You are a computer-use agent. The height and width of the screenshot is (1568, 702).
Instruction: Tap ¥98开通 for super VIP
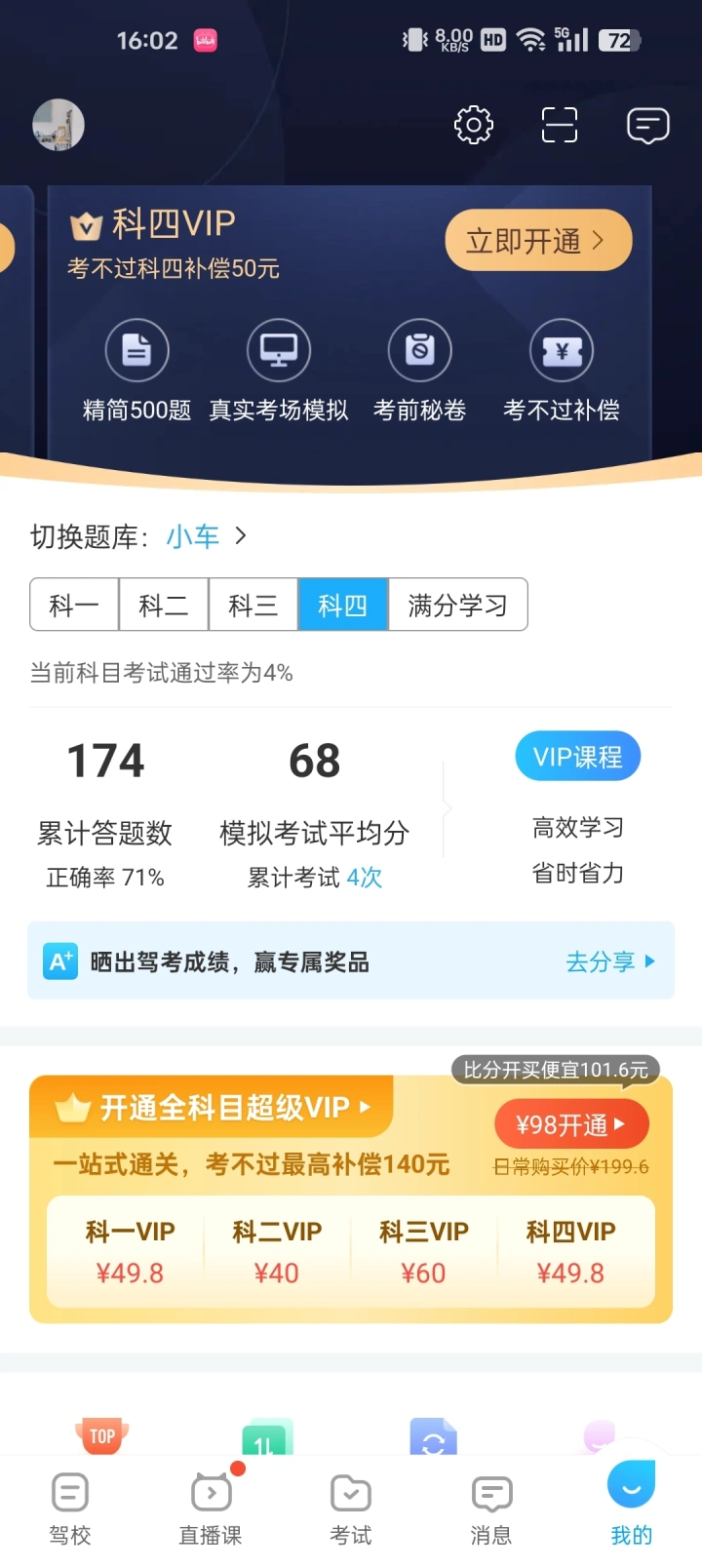pyautogui.click(x=571, y=1124)
